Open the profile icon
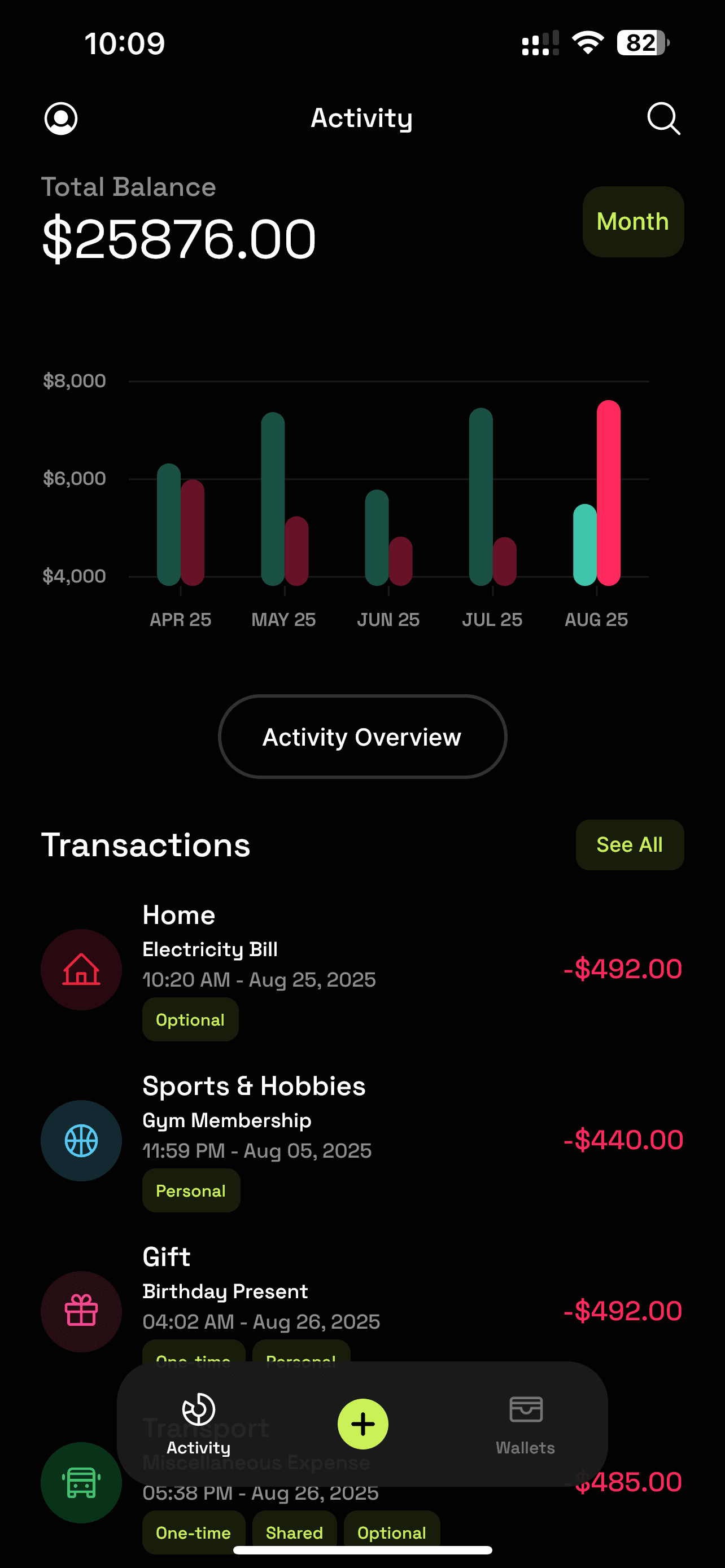 (61, 118)
